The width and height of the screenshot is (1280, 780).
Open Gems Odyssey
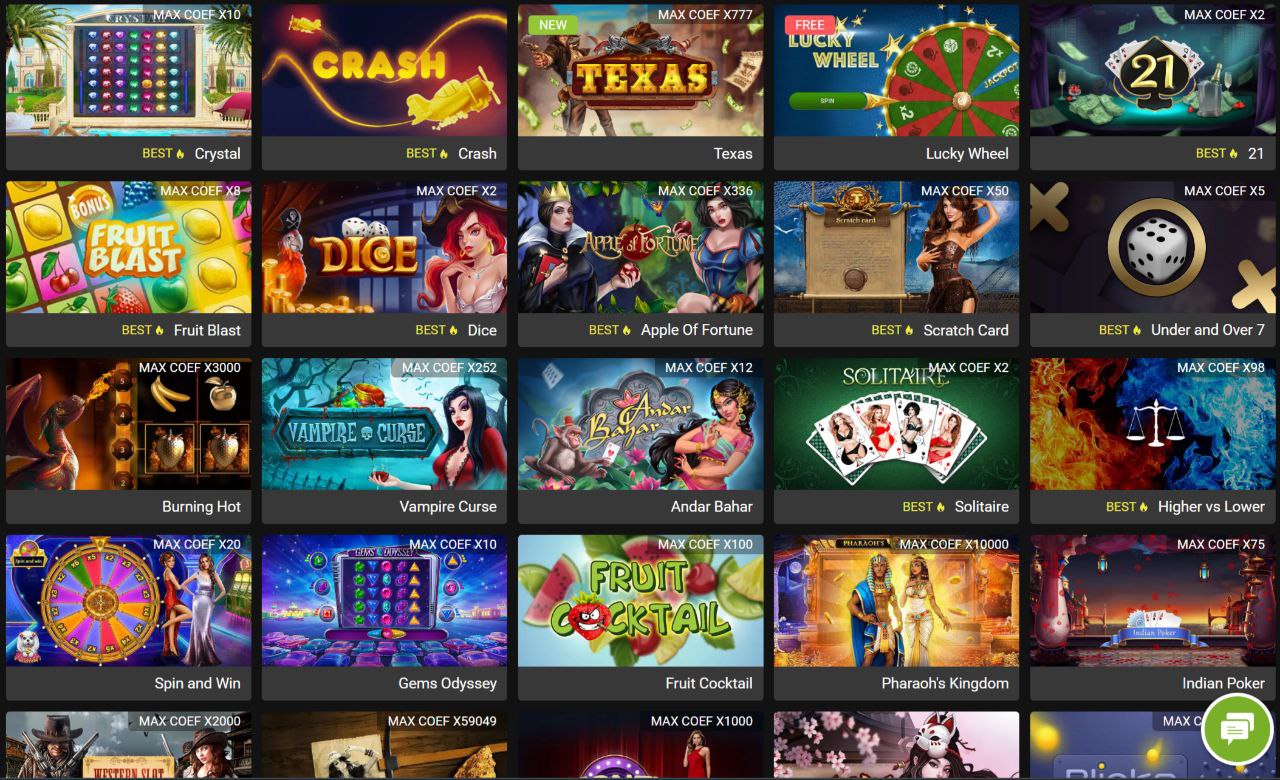coord(384,603)
